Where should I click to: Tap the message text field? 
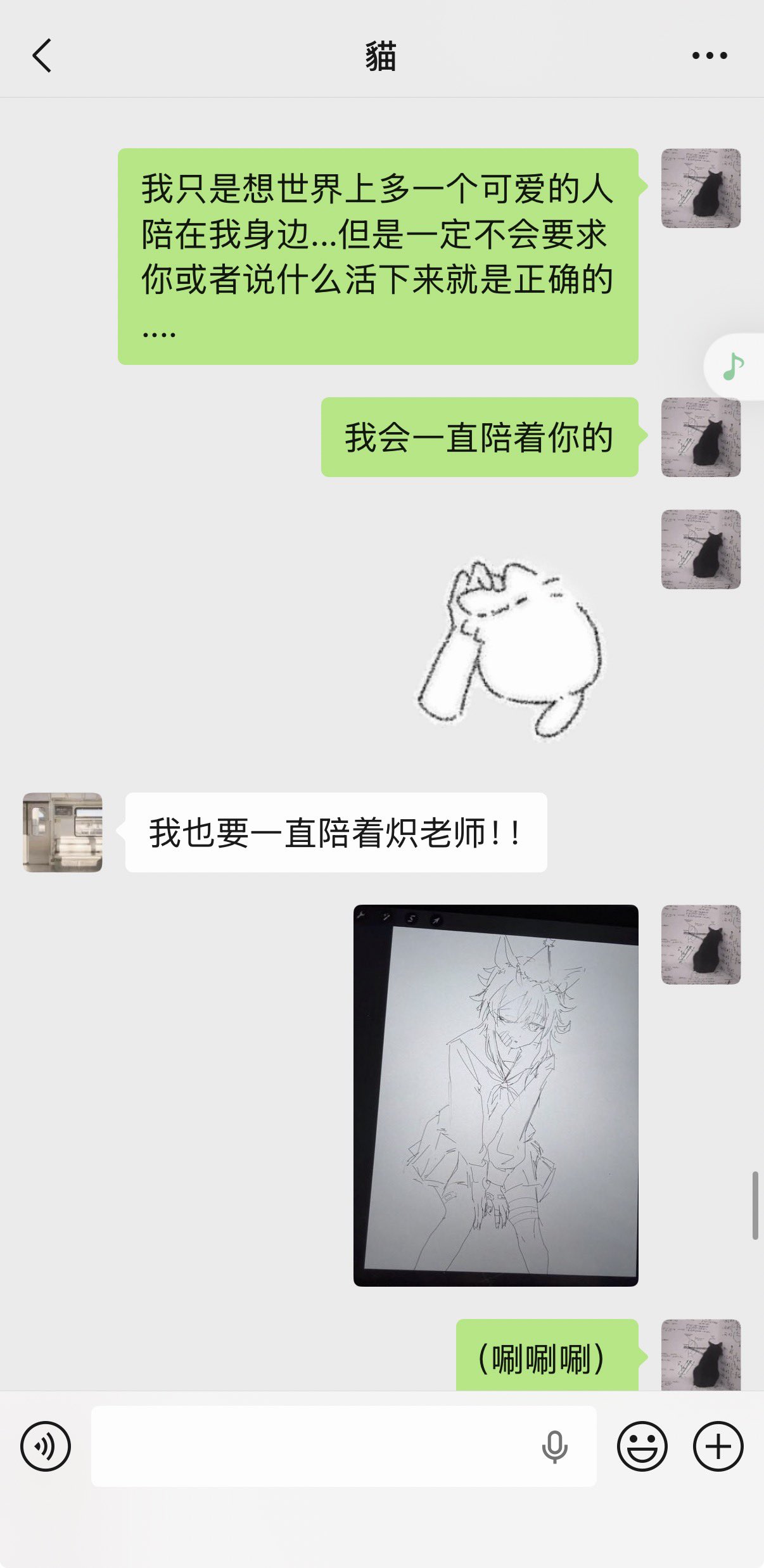(x=310, y=1446)
